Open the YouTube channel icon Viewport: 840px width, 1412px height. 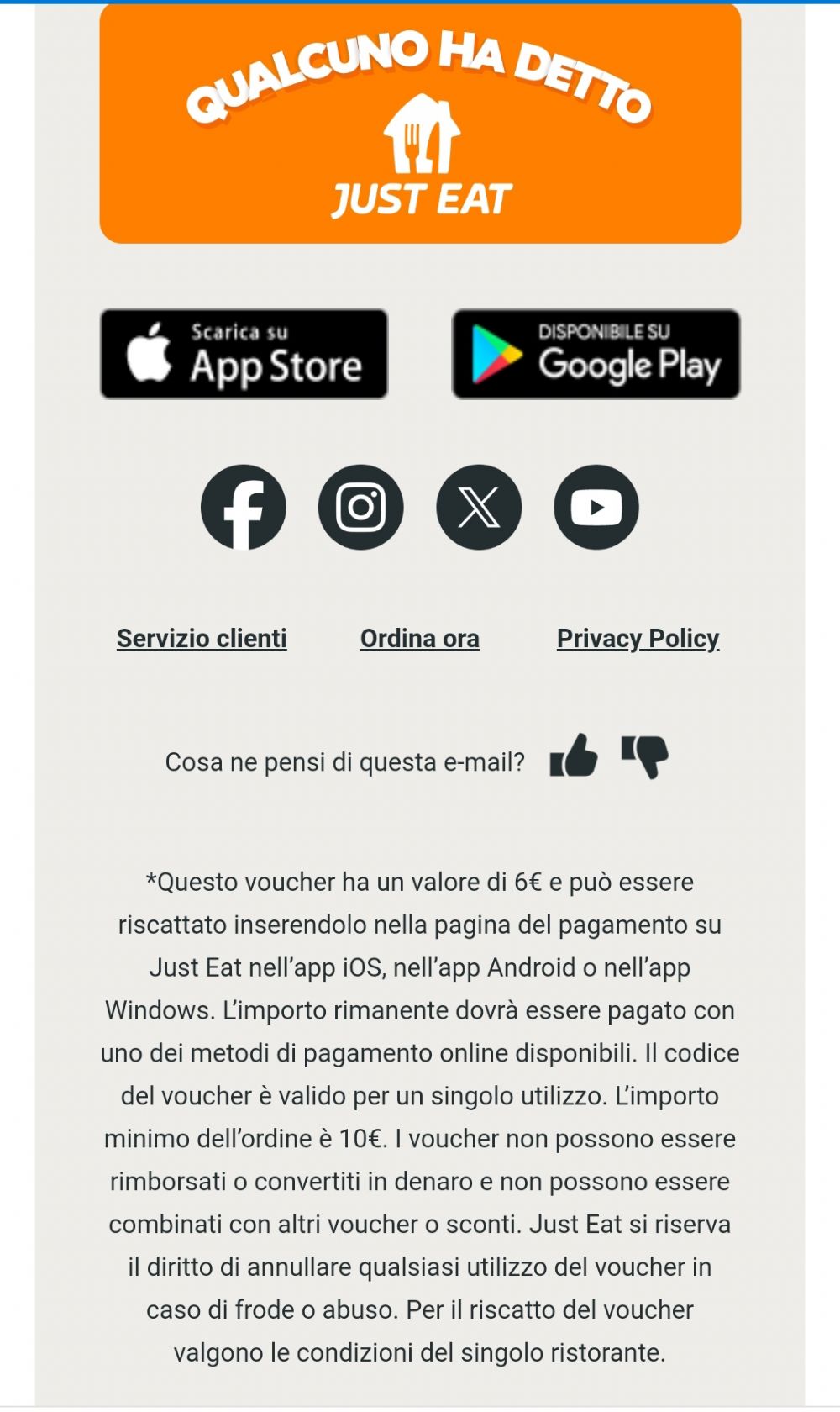tap(596, 508)
